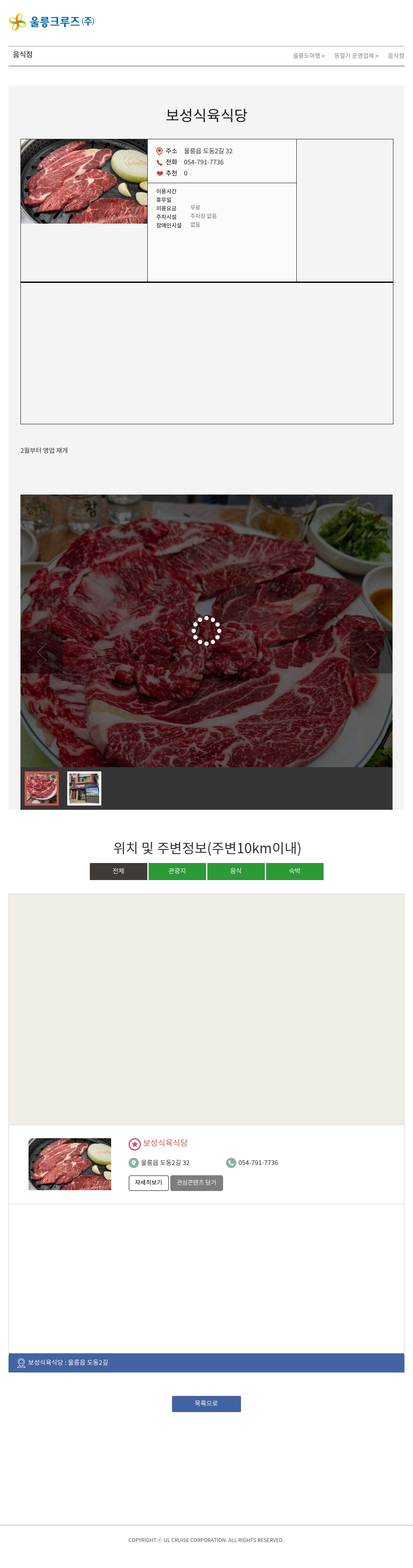The height and width of the screenshot is (1568, 413).
Task: Switch to the 관광지 tab
Action: pyautogui.click(x=177, y=871)
